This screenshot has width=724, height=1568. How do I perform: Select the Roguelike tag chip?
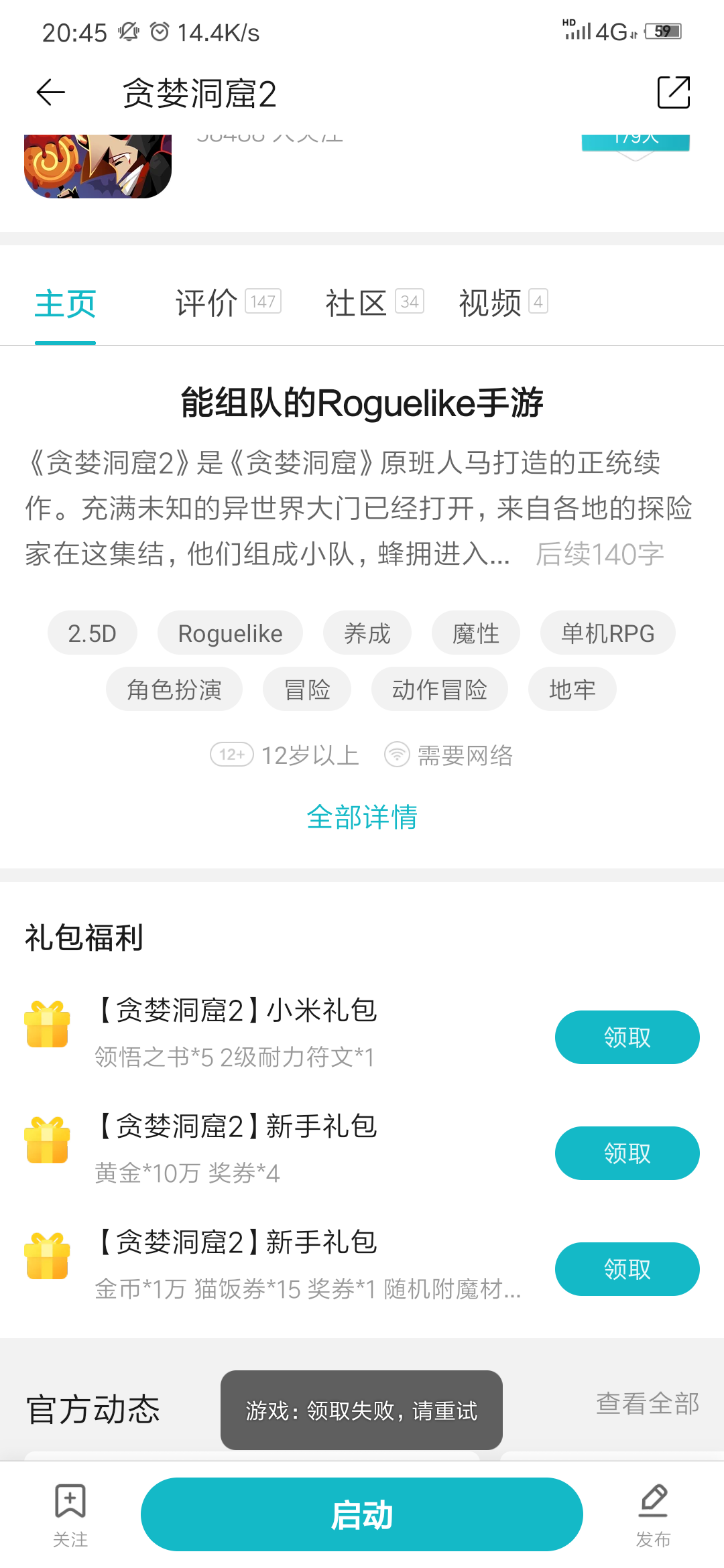point(230,633)
